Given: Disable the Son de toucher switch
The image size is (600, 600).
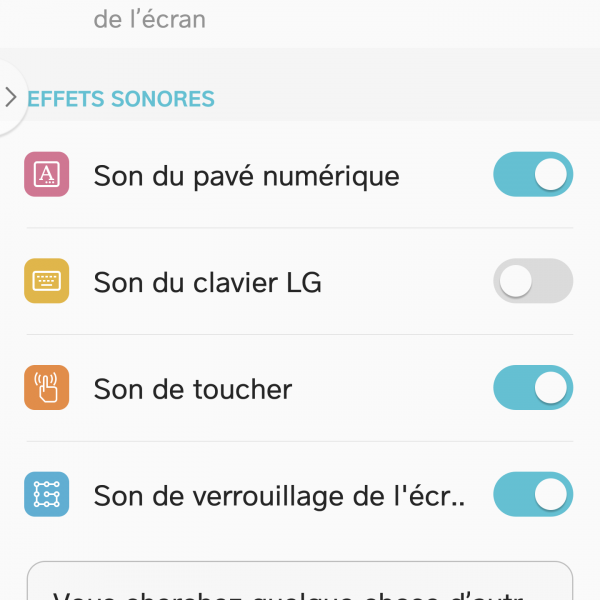Looking at the screenshot, I should (533, 388).
